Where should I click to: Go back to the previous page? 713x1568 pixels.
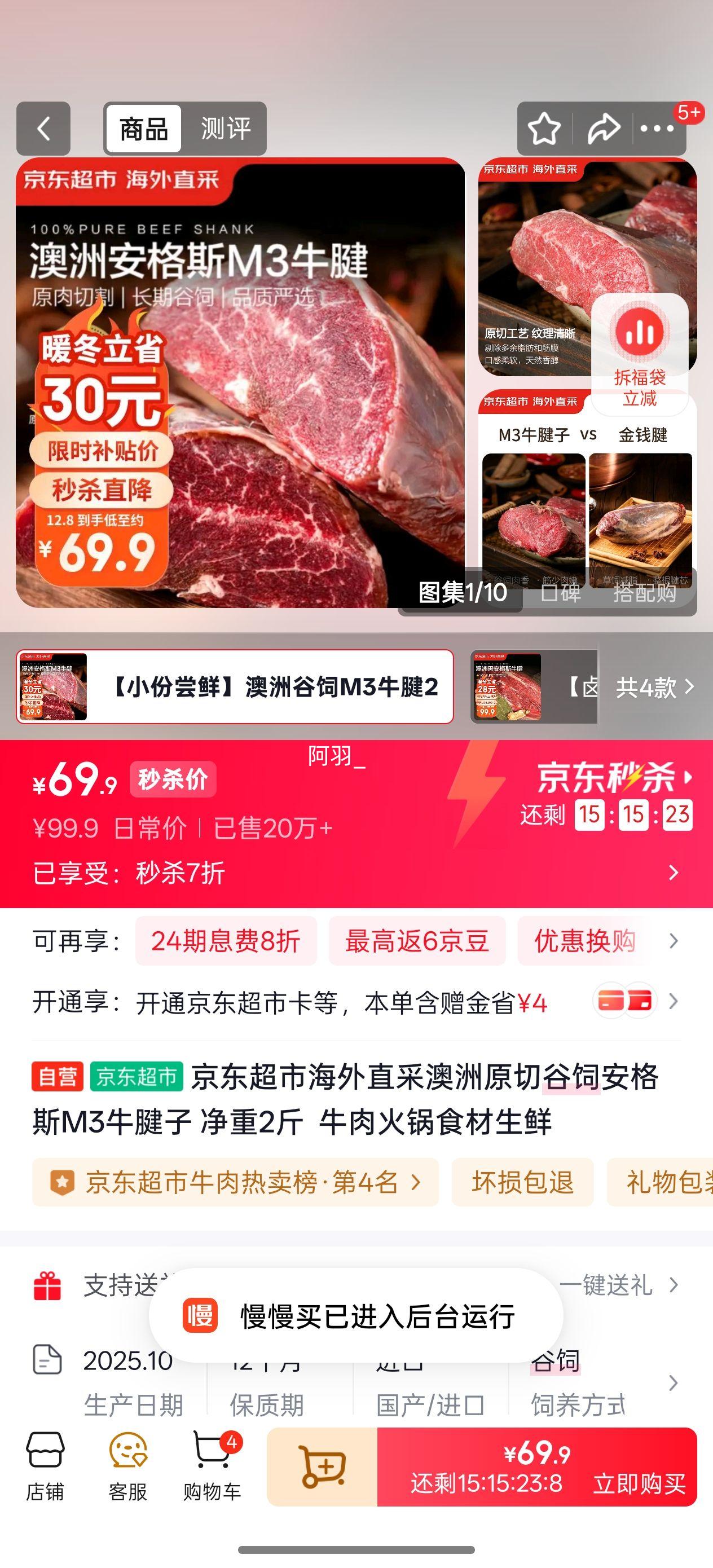43,129
